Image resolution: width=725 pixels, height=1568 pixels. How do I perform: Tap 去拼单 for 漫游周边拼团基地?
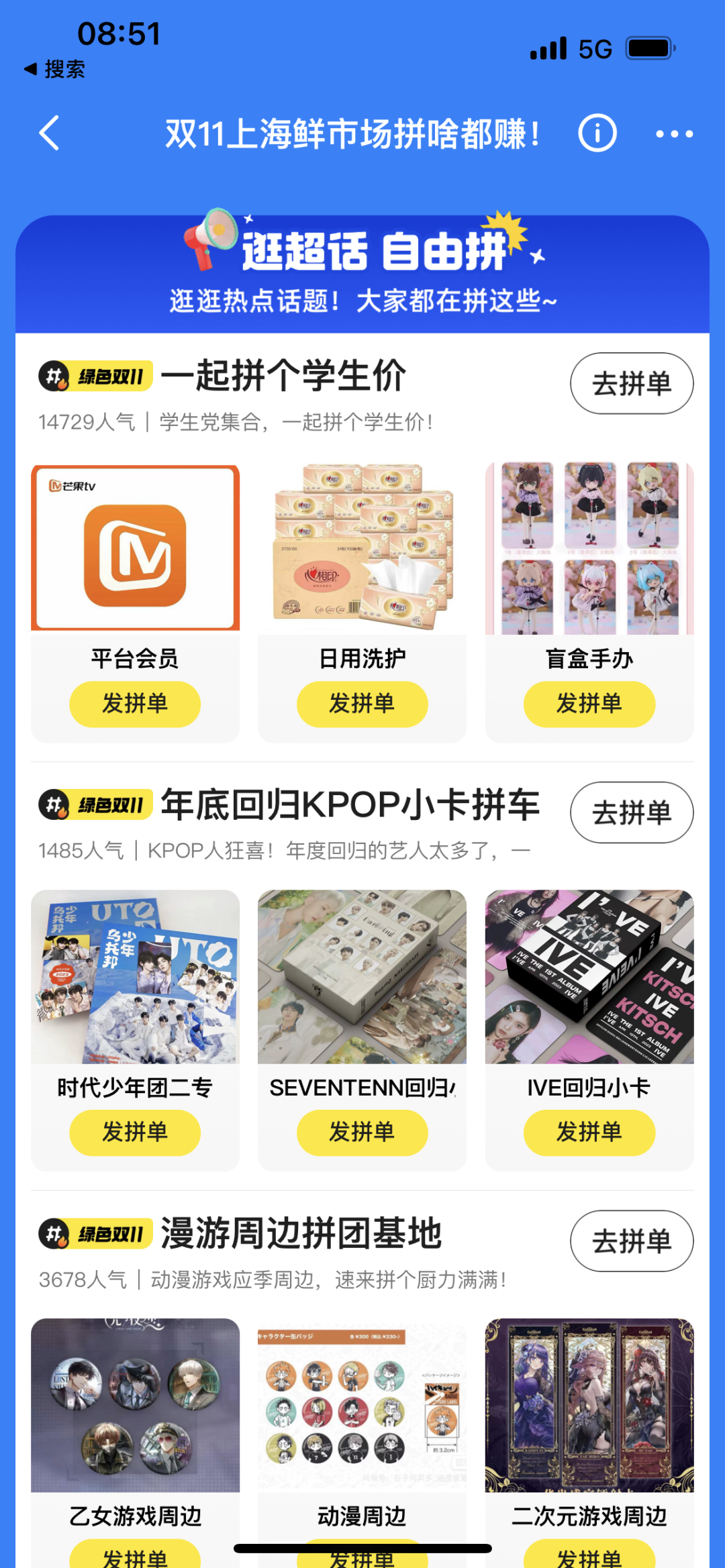pyautogui.click(x=631, y=1241)
